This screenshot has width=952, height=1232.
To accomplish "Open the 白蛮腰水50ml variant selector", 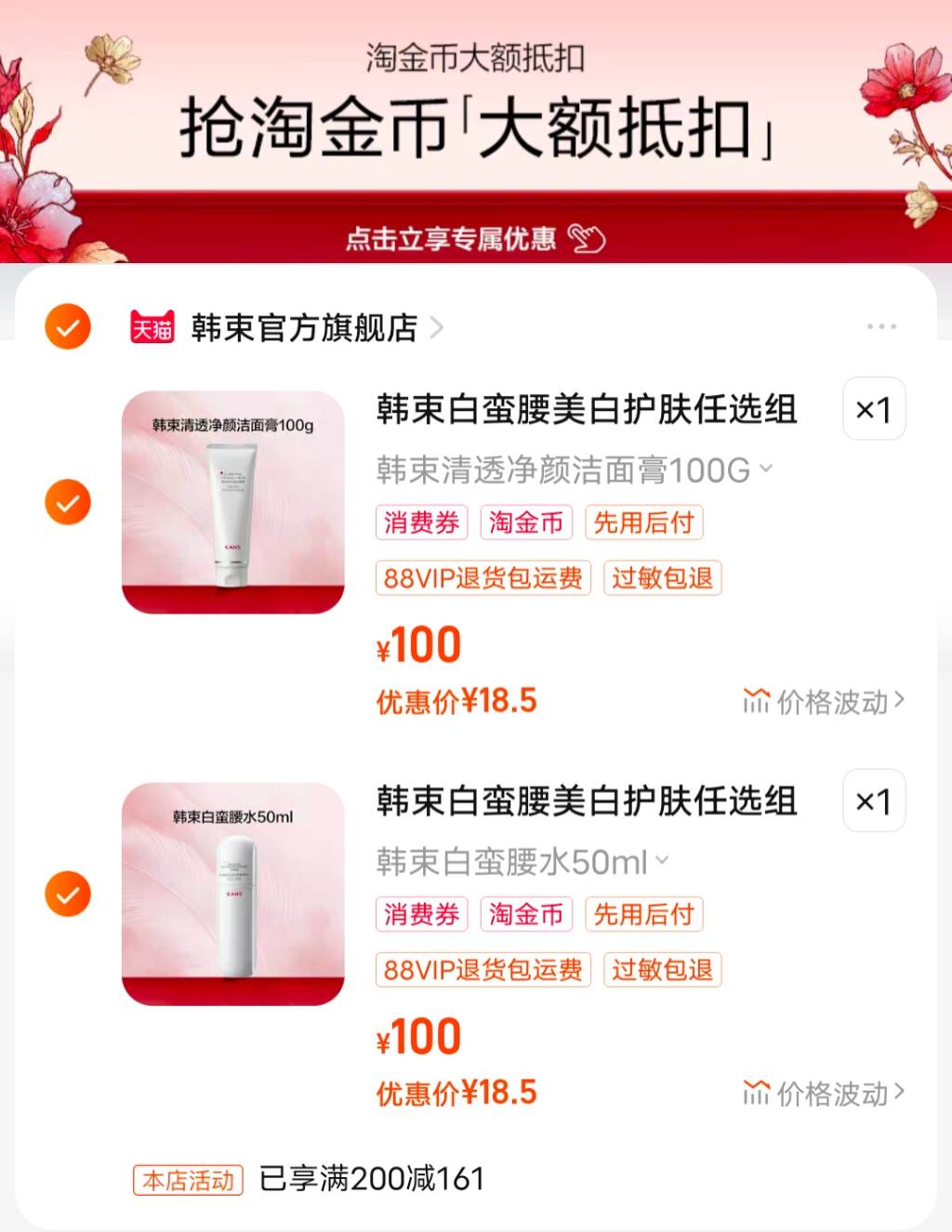I will pyautogui.click(x=661, y=861).
